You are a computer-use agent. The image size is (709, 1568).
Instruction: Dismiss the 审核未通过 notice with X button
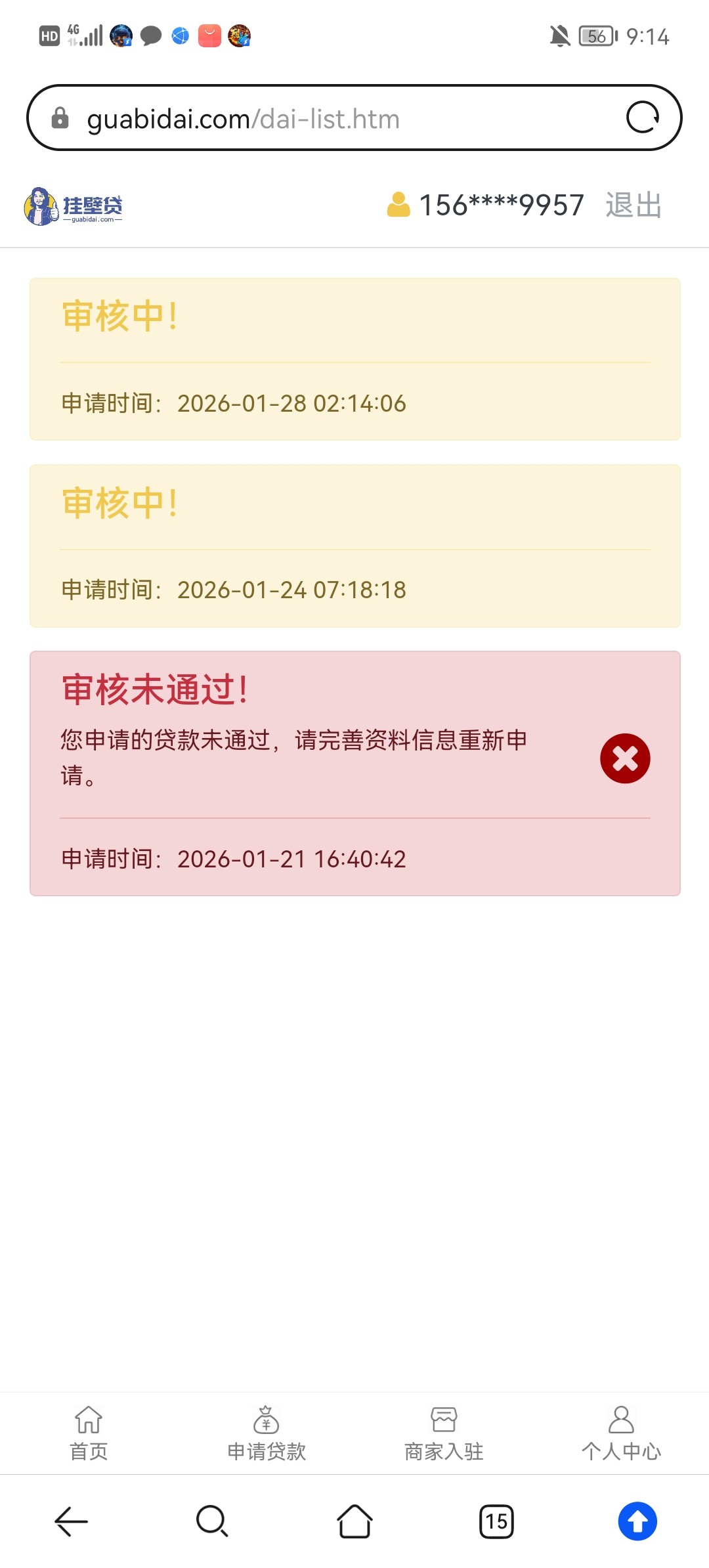tap(625, 758)
